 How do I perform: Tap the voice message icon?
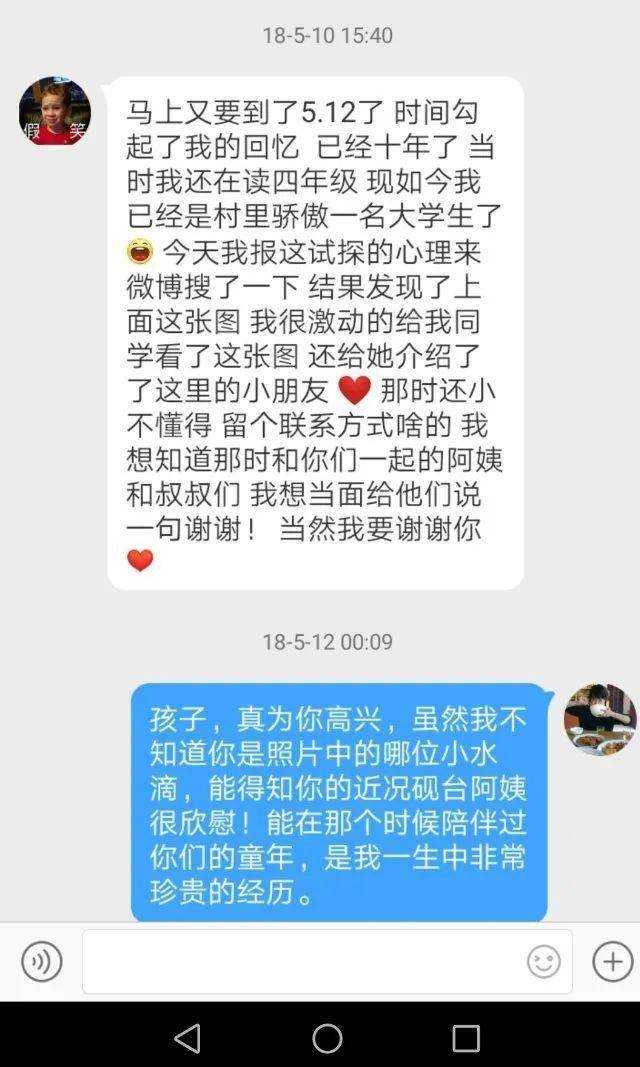pos(41,962)
